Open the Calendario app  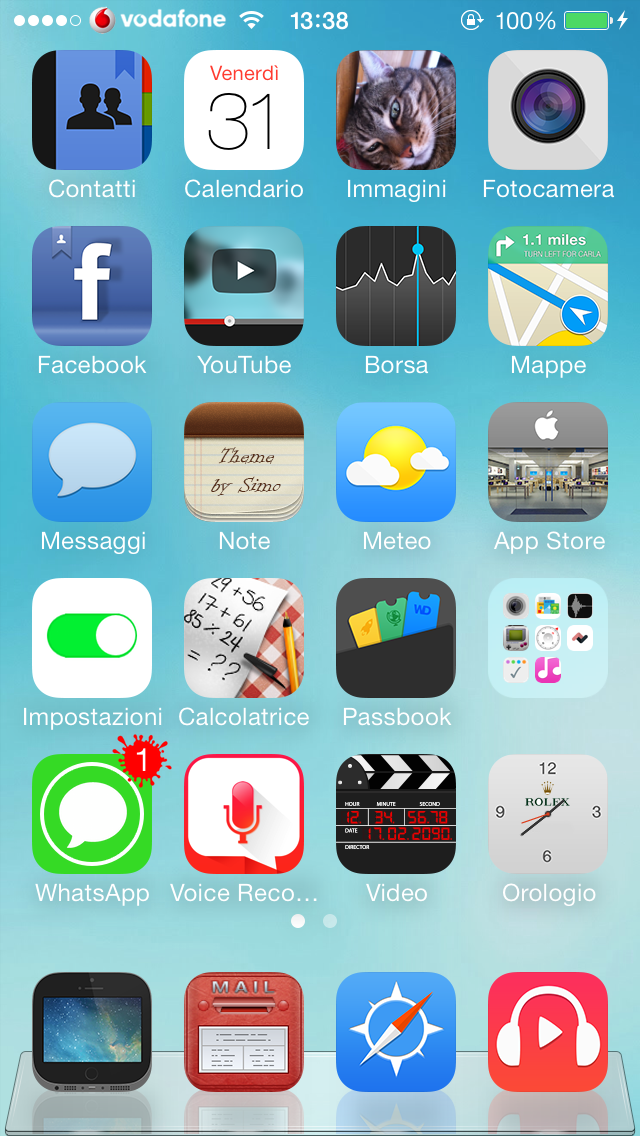click(x=244, y=110)
